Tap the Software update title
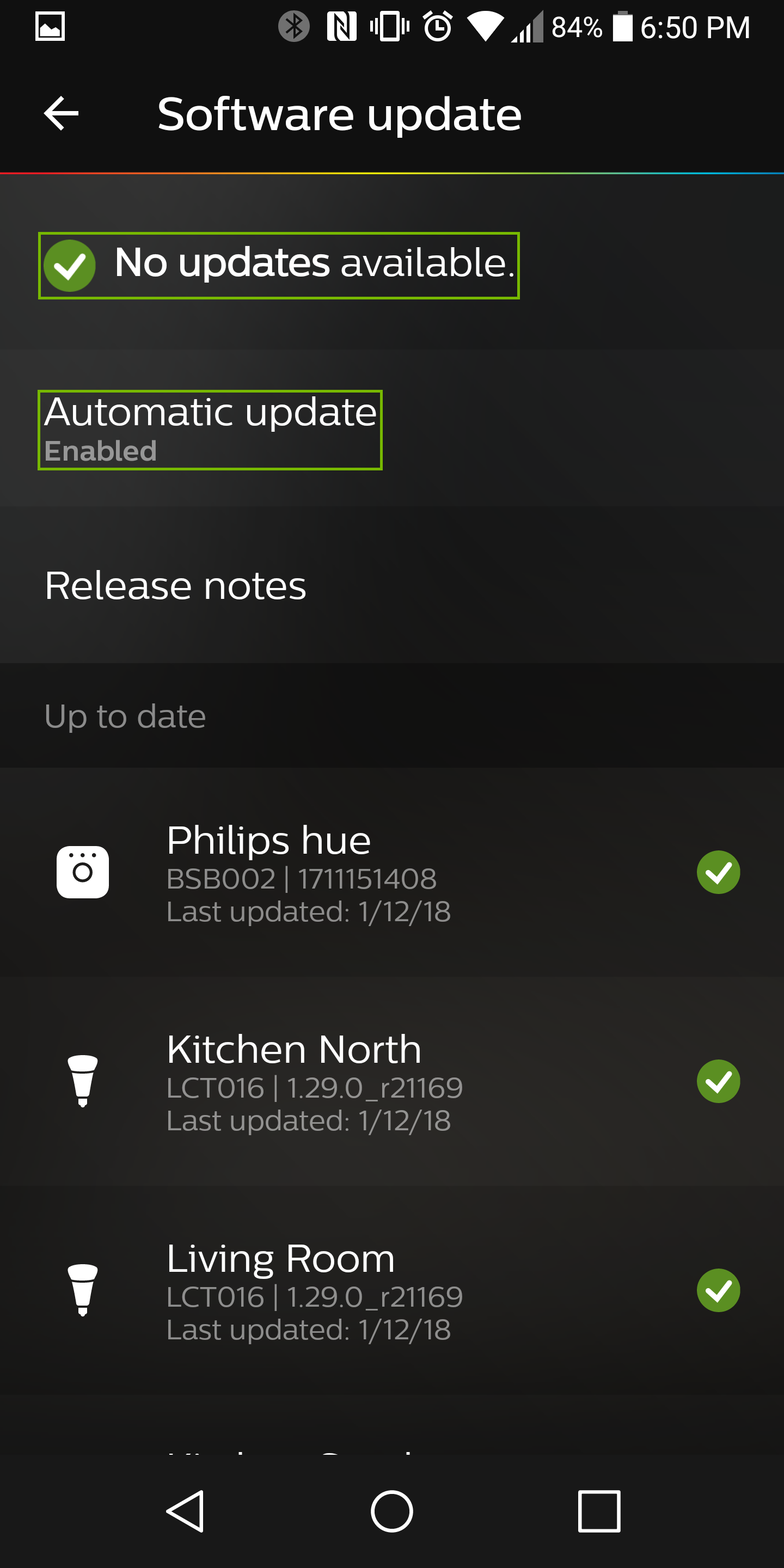784x1568 pixels. 339,113
